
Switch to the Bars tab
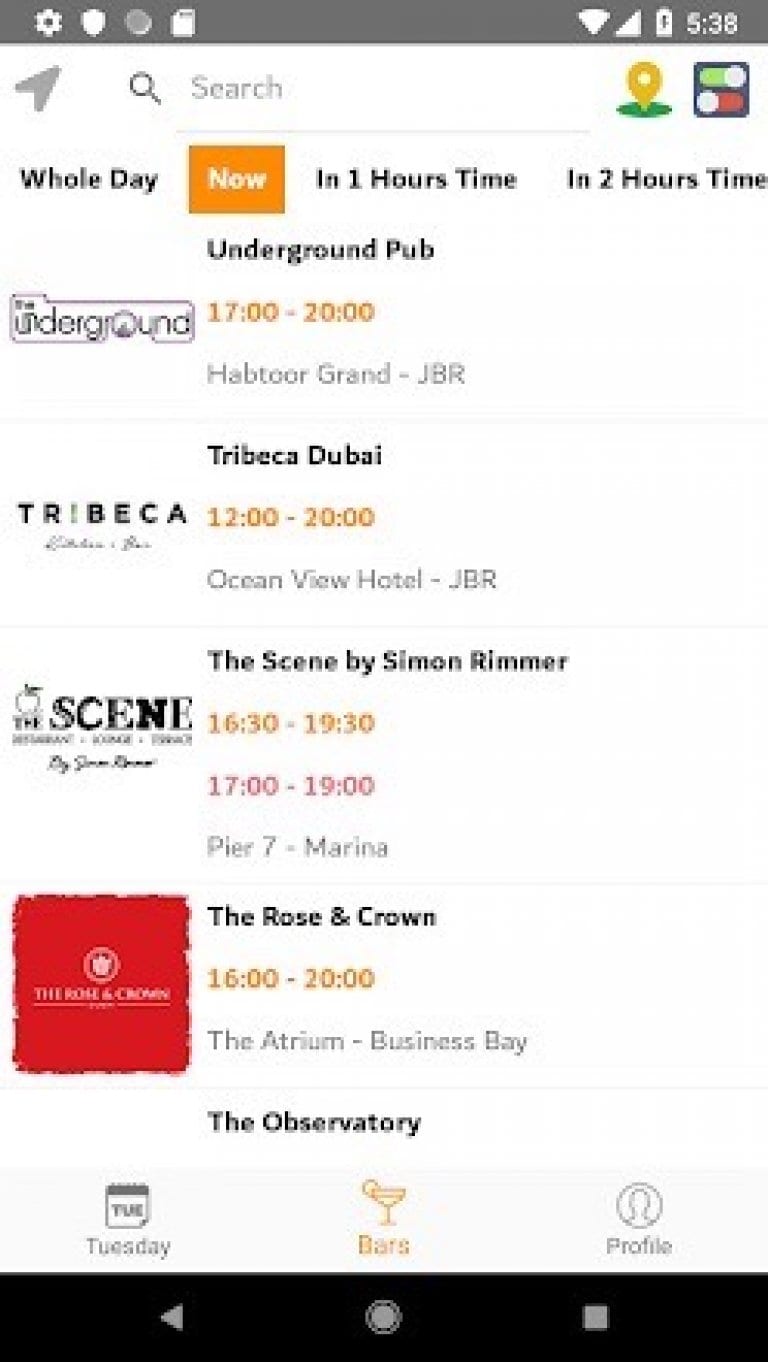click(x=383, y=1219)
